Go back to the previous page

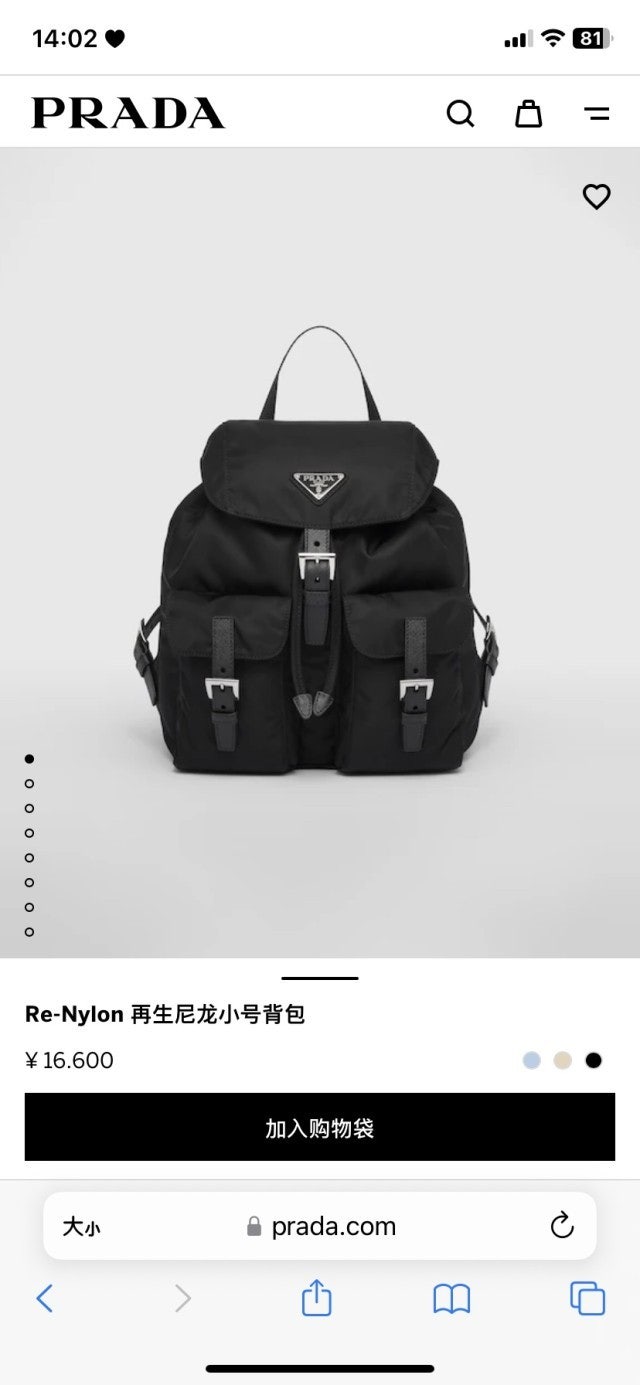point(44,1298)
